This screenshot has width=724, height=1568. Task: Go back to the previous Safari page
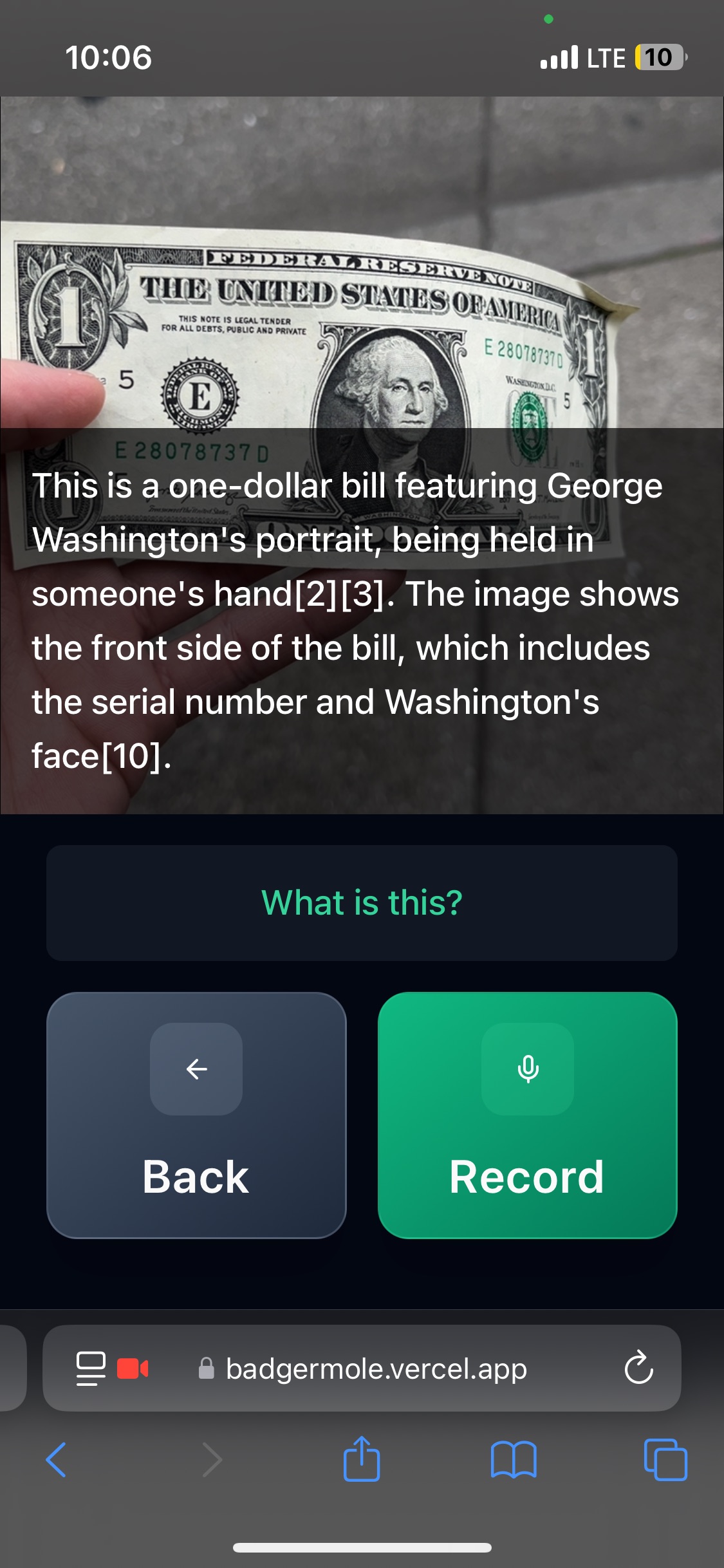[57, 1460]
